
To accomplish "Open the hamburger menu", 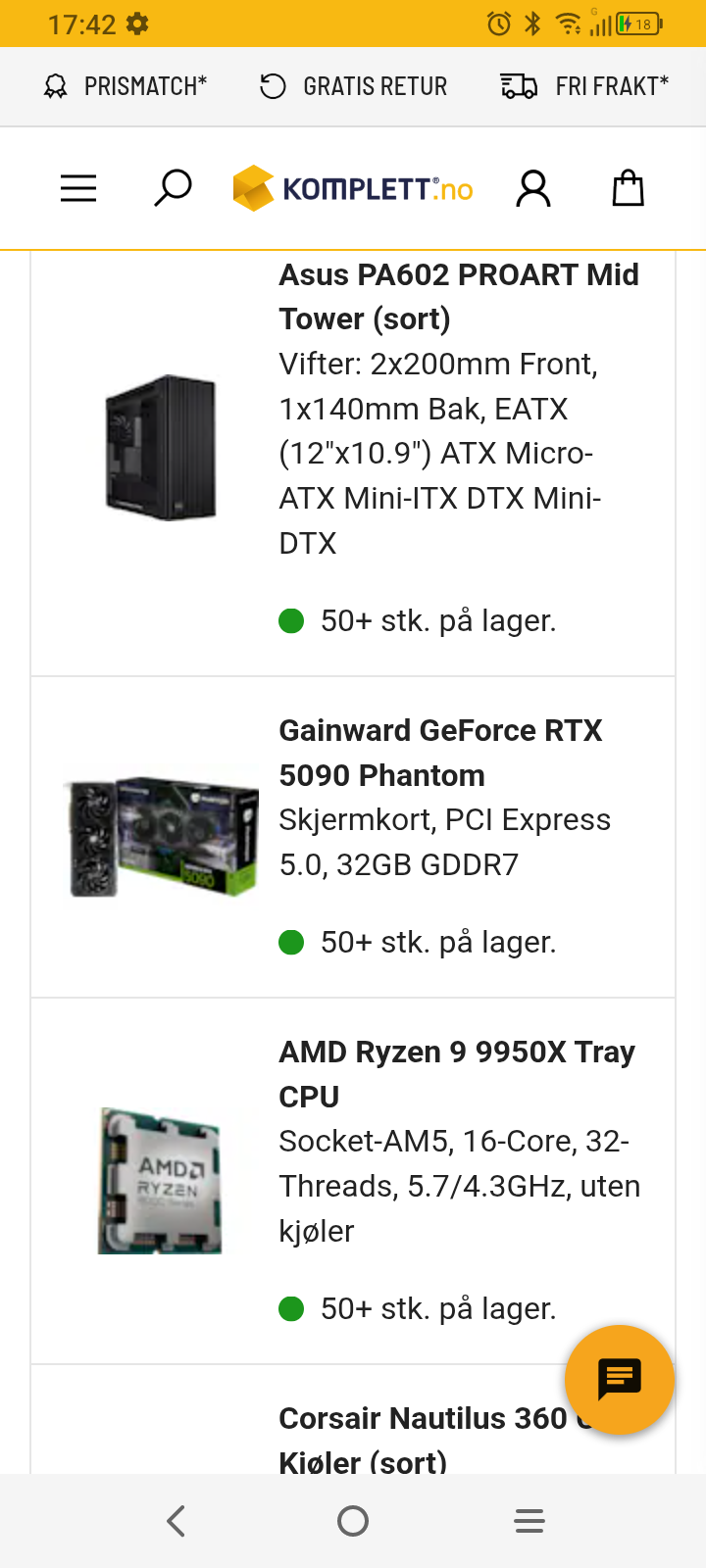I will point(78,188).
